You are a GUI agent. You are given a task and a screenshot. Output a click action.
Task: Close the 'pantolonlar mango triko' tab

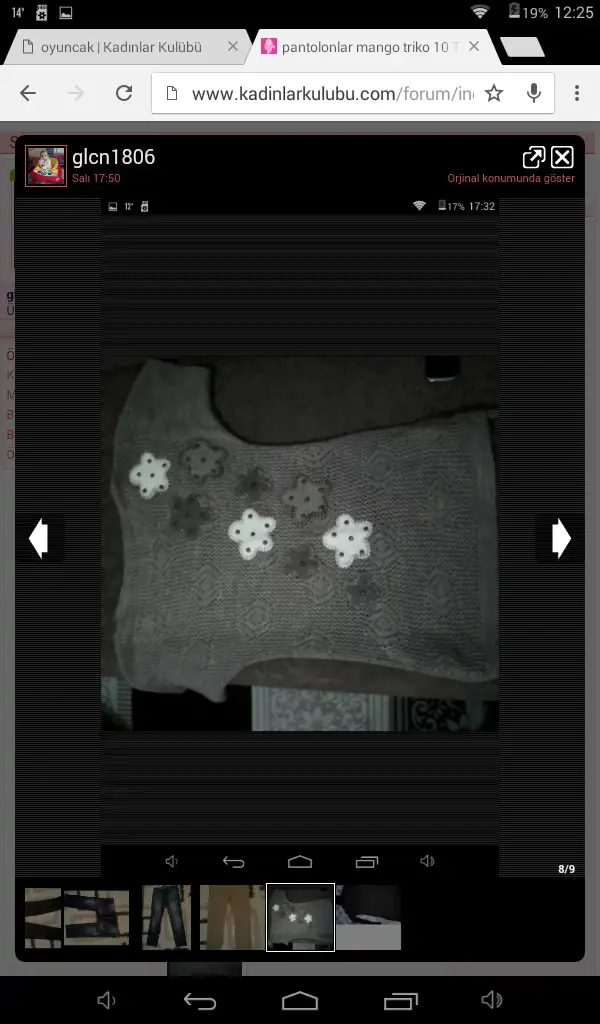click(474, 46)
